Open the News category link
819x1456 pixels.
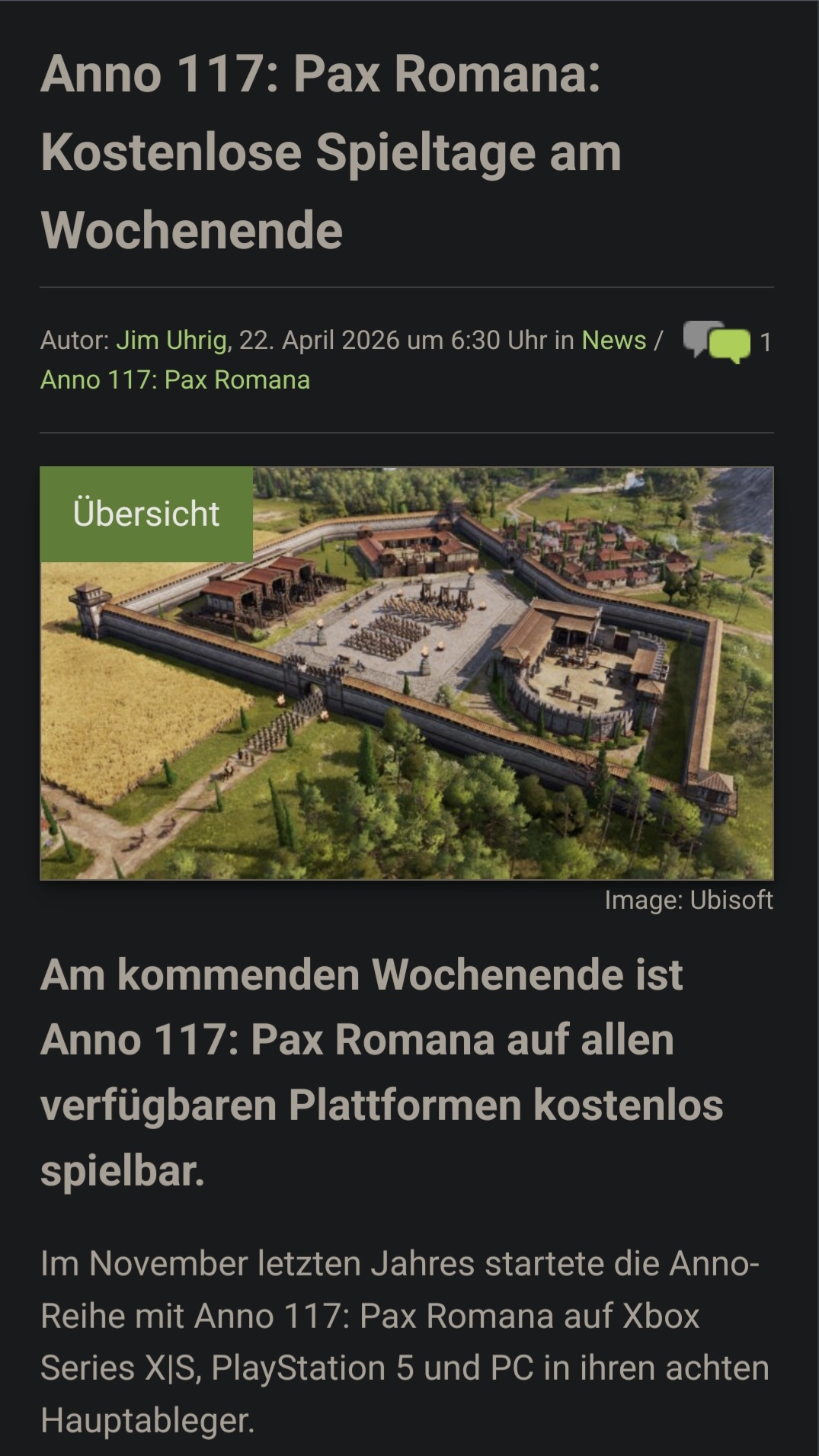point(613,341)
